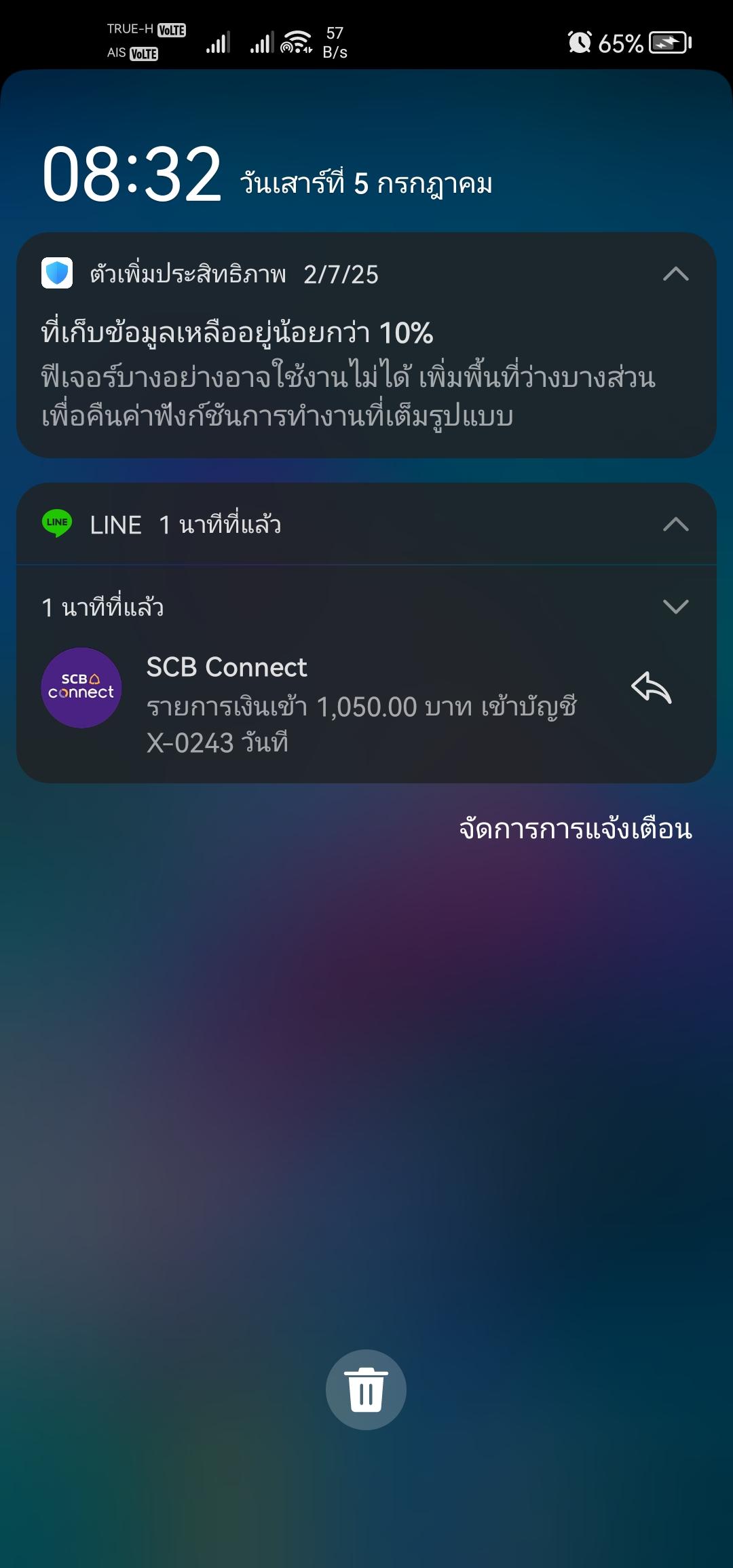Image resolution: width=733 pixels, height=1568 pixels.
Task: Expand the SCB Connect message chevron
Action: click(x=675, y=606)
